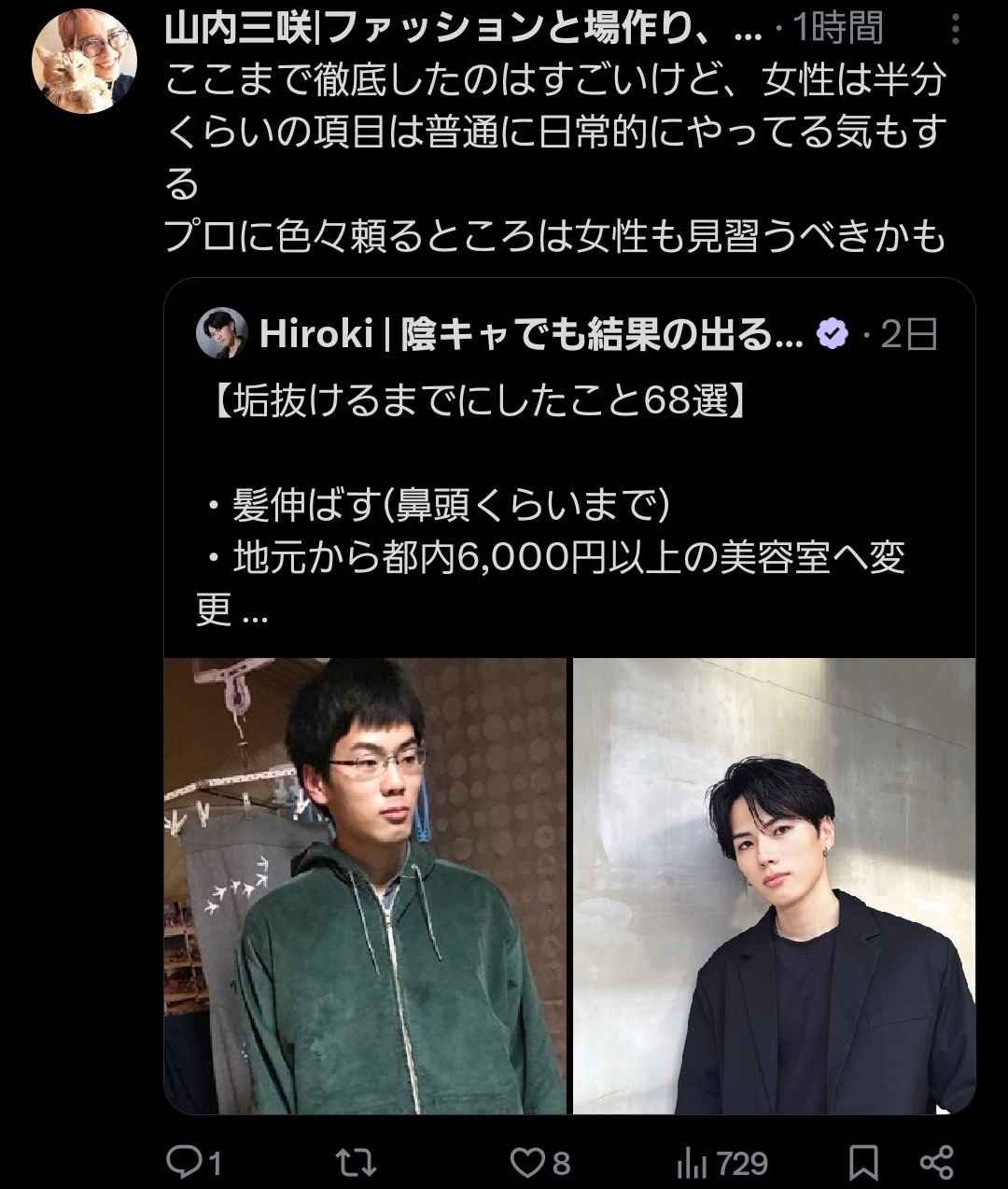Open the post's overflow menu
This screenshot has width=1008, height=1189.
955,29
